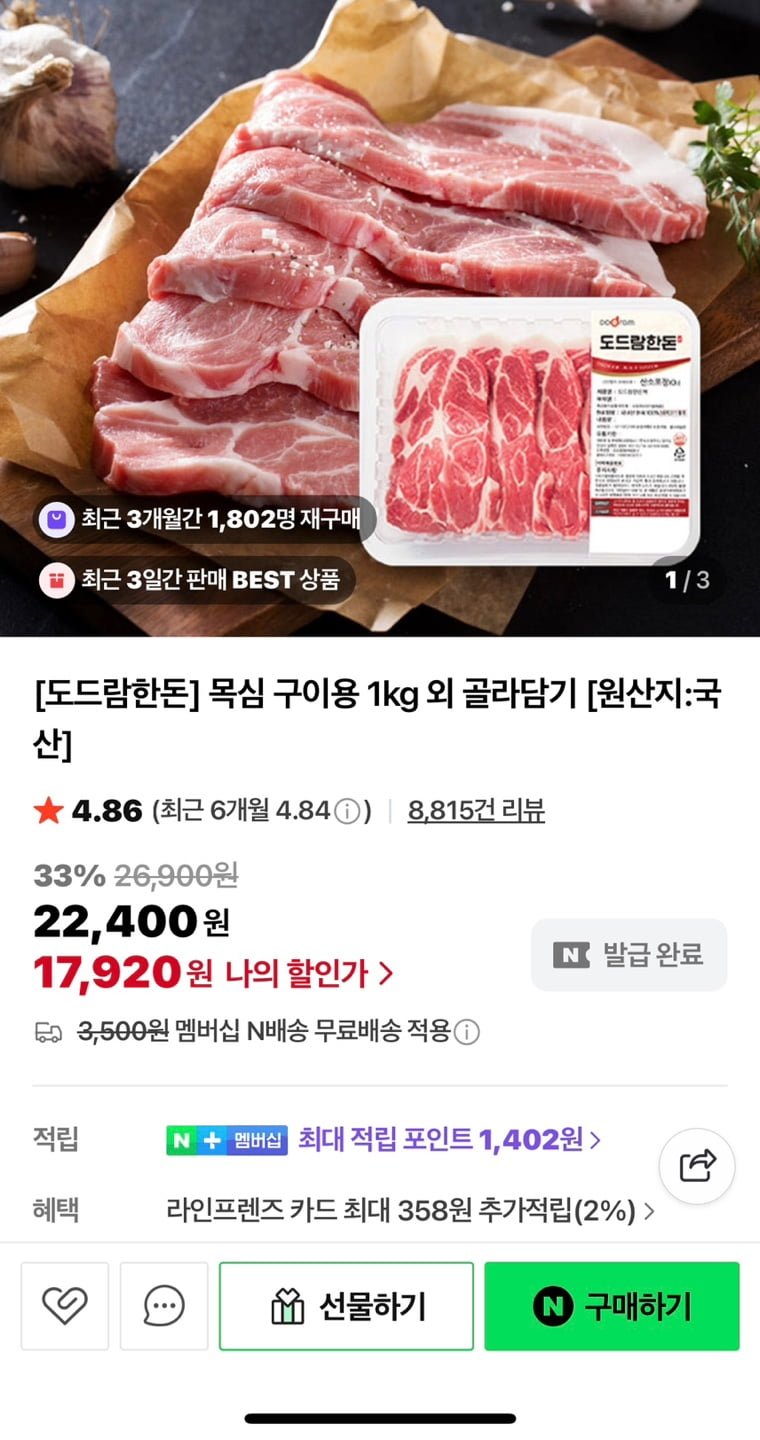The height and width of the screenshot is (1440, 760).
Task: Show info for recent 6-month rating
Action: coord(346,811)
